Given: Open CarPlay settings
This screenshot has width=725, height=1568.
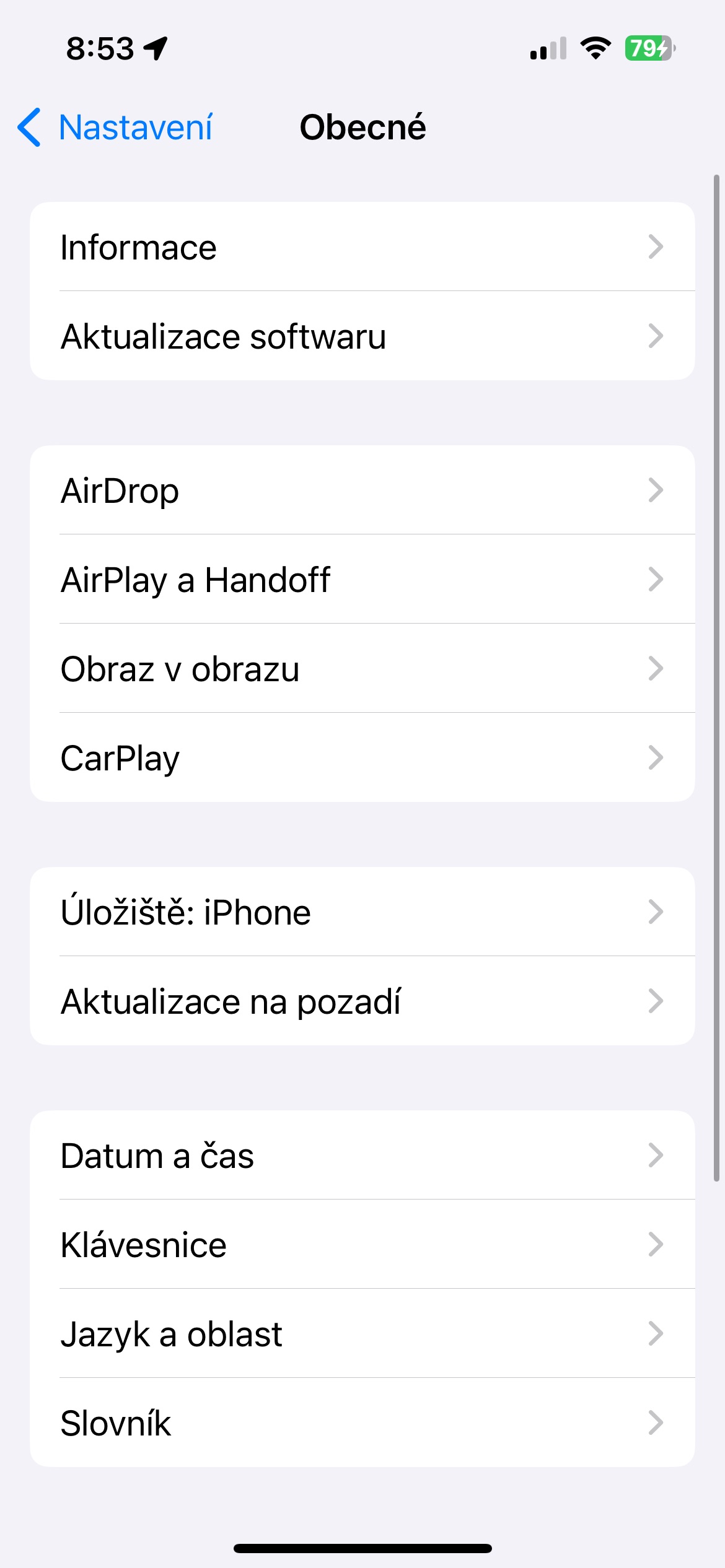Looking at the screenshot, I should tap(362, 758).
